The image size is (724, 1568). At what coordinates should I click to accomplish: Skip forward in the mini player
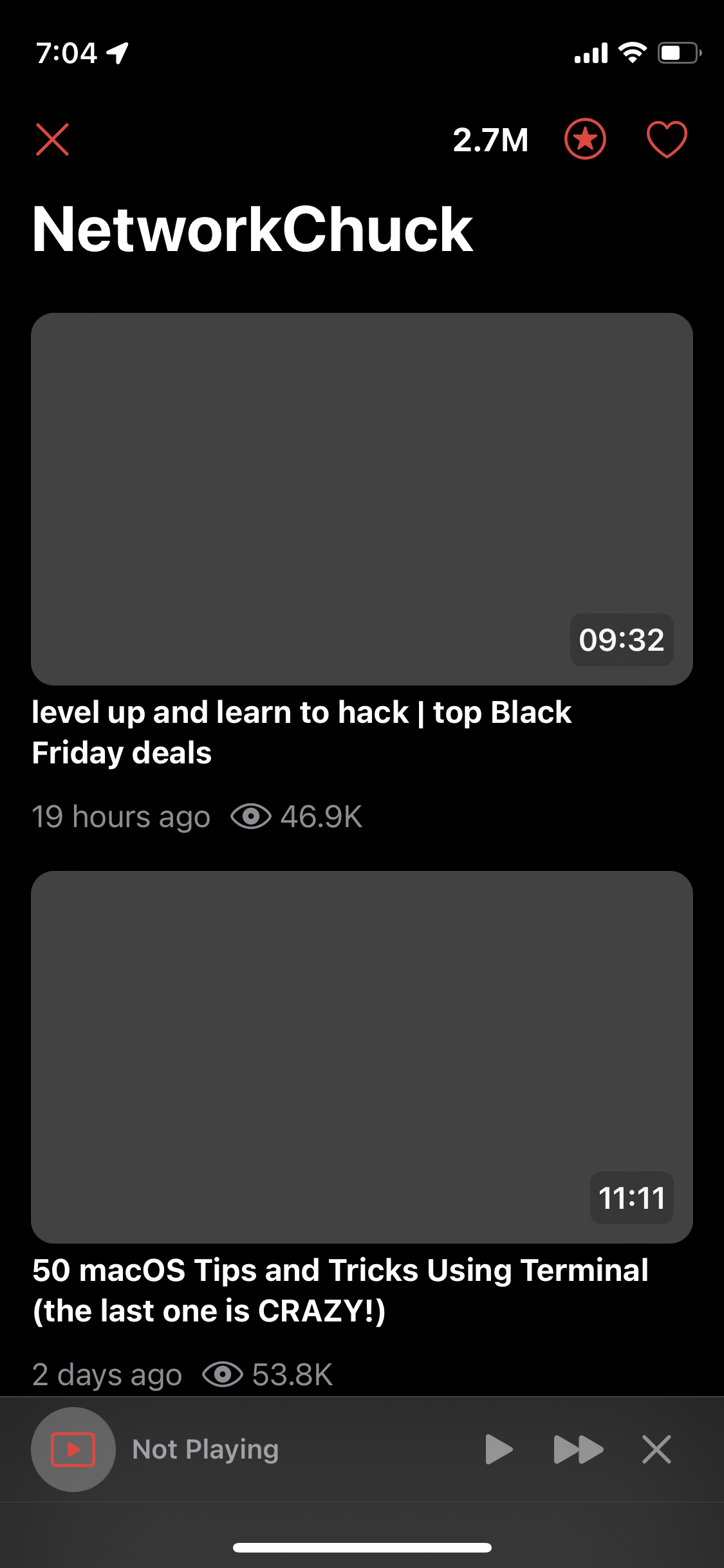pos(578,1450)
